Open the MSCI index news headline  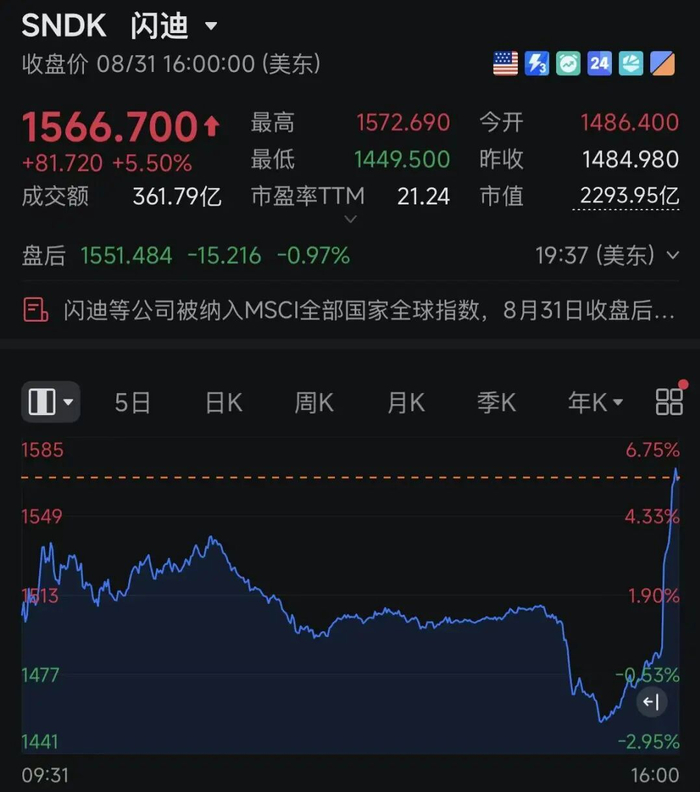(x=349, y=310)
